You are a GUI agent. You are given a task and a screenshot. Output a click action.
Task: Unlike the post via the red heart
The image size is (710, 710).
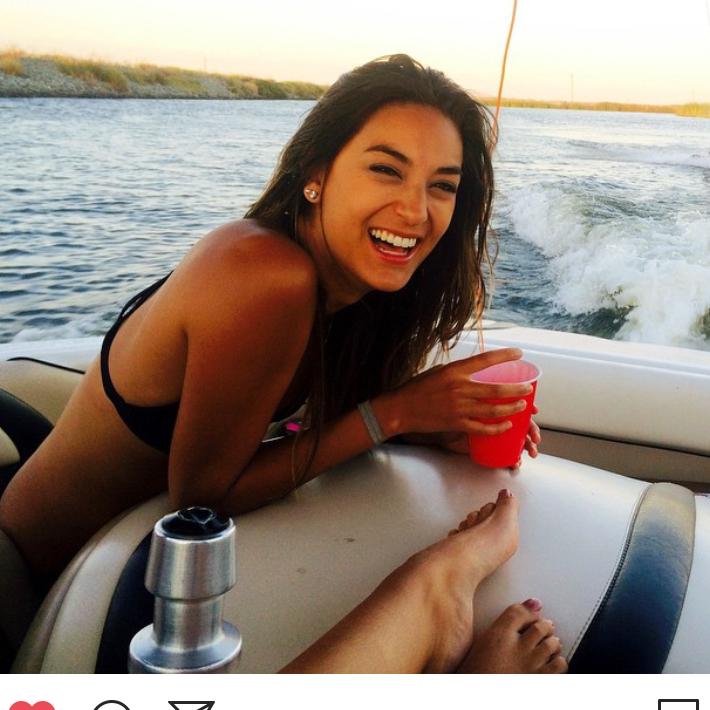click(32, 705)
